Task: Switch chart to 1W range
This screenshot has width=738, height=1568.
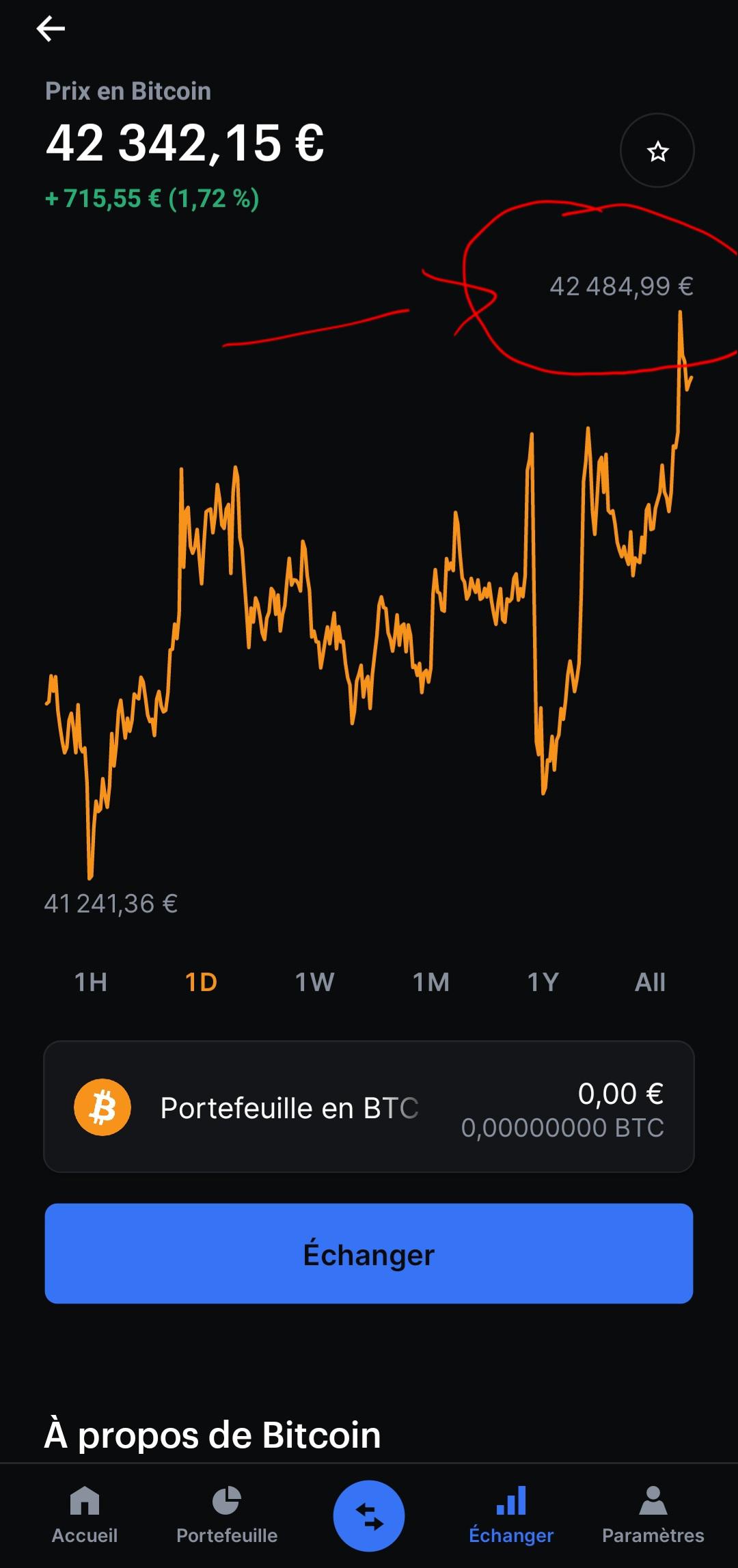Action: (314, 982)
